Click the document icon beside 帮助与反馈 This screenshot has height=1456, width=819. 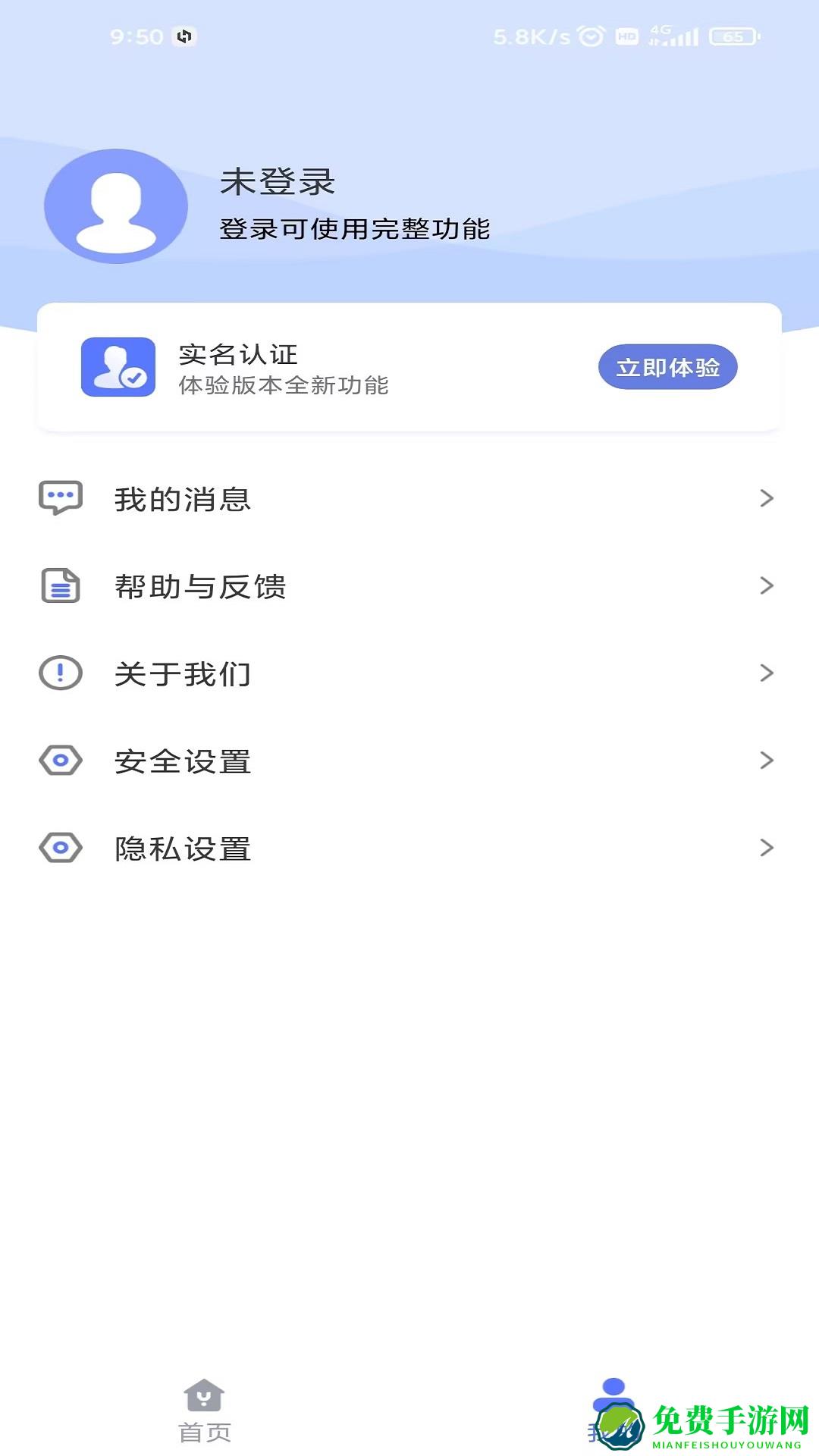[60, 586]
